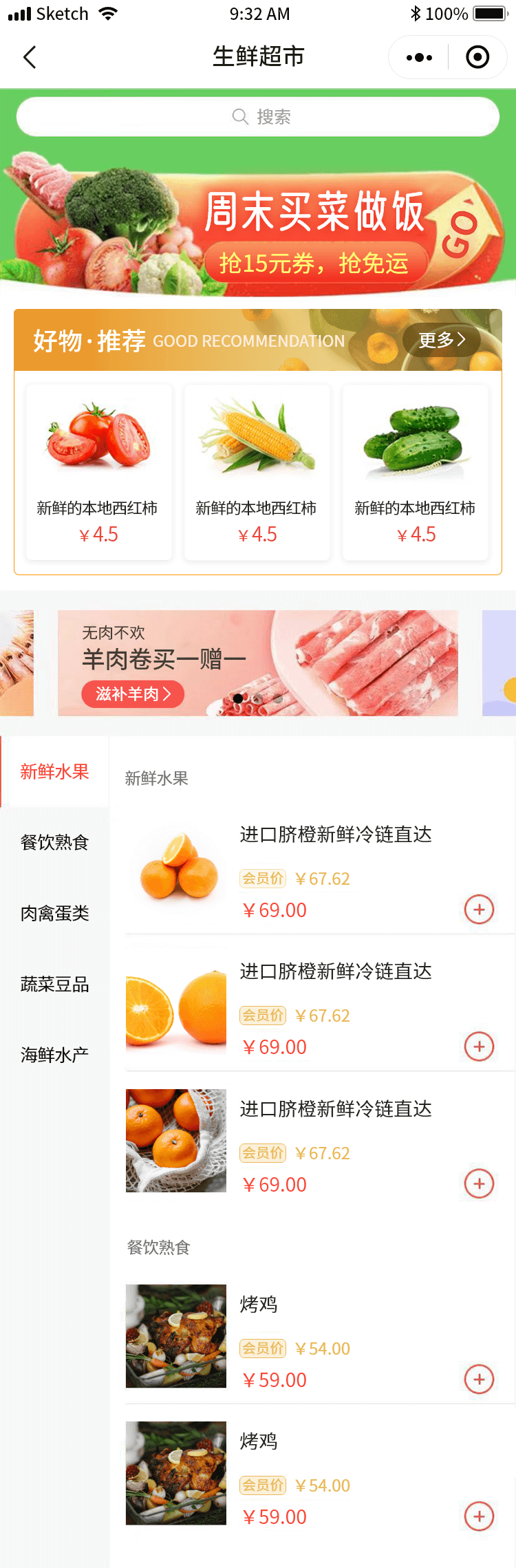Image resolution: width=516 pixels, height=1568 pixels.
Task: Add the second 进口脐橙 item to cart
Action: (480, 1046)
